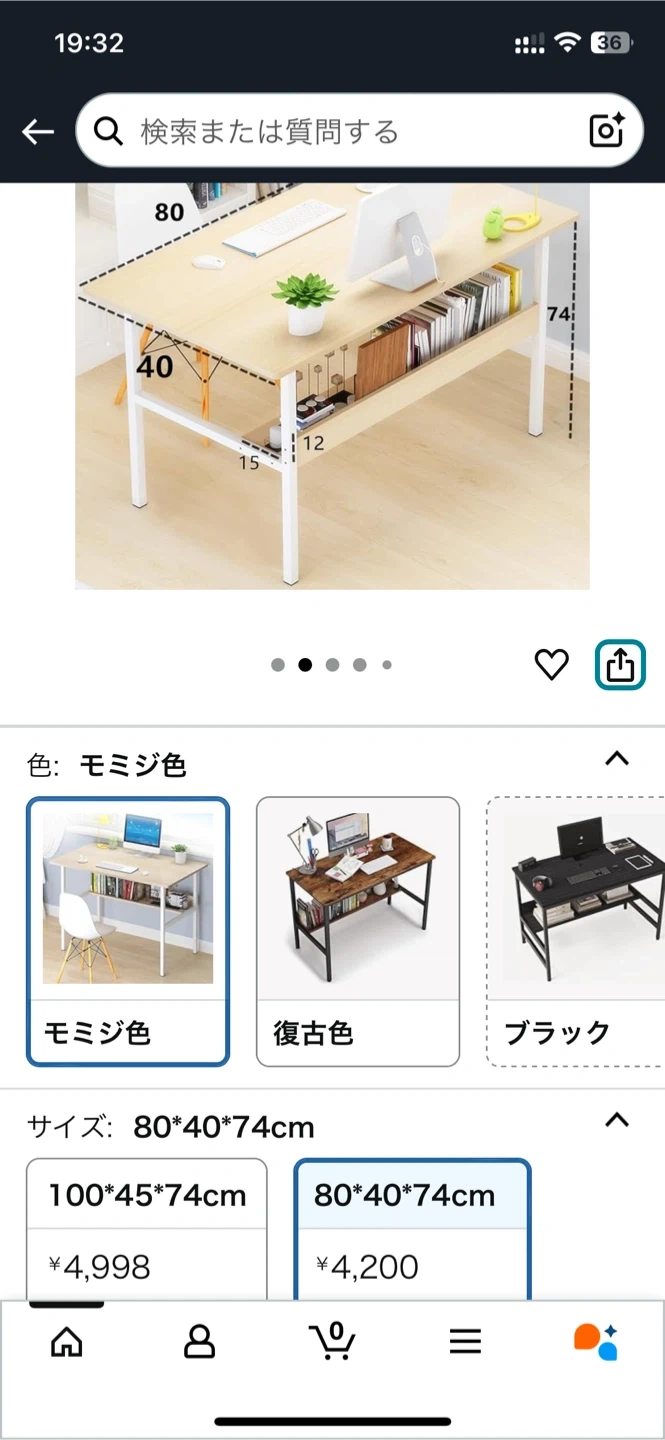Go back with the arrow icon
Image resolution: width=665 pixels, height=1440 pixels.
(38, 131)
